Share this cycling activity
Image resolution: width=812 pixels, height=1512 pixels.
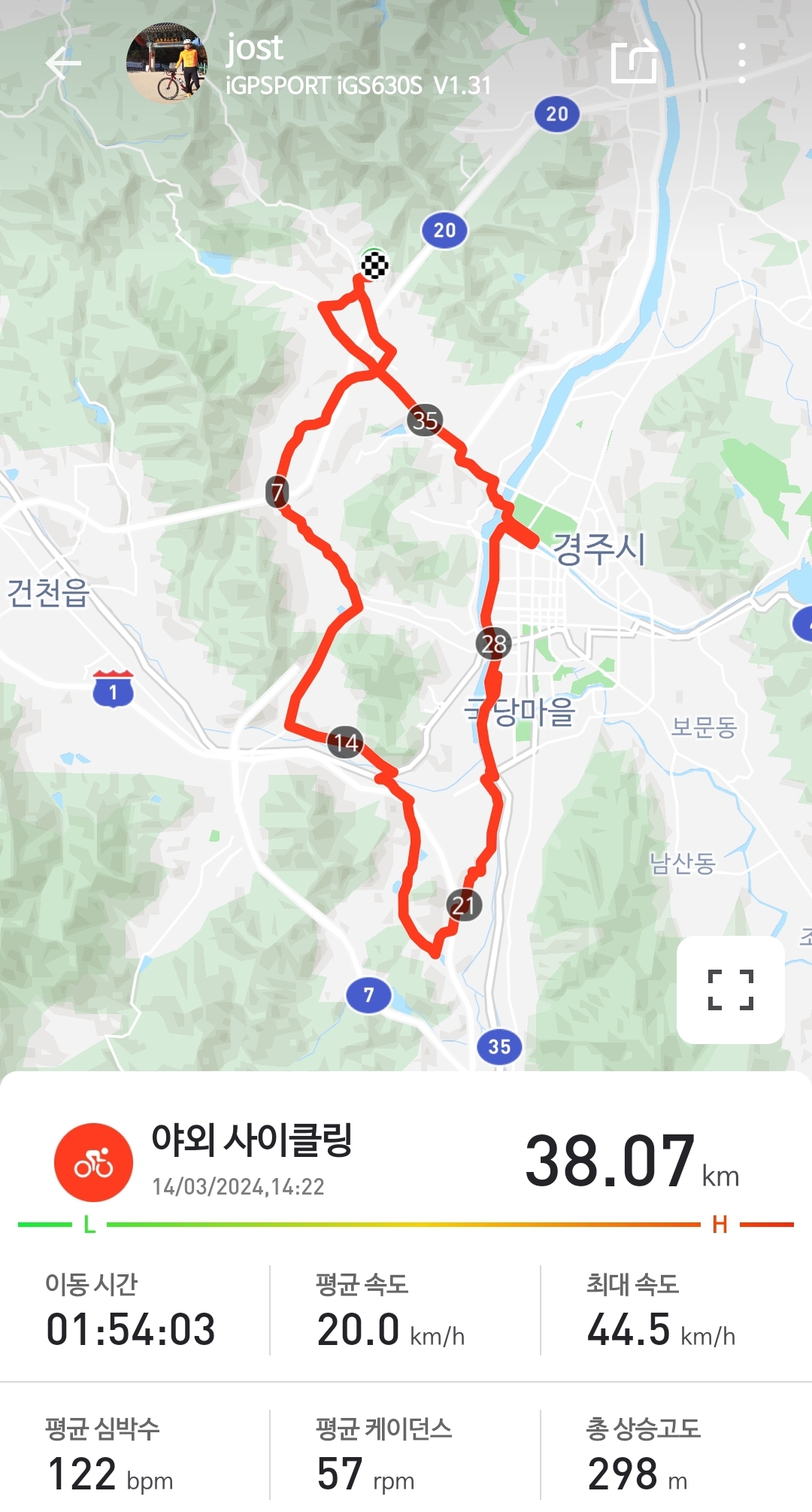tap(635, 62)
